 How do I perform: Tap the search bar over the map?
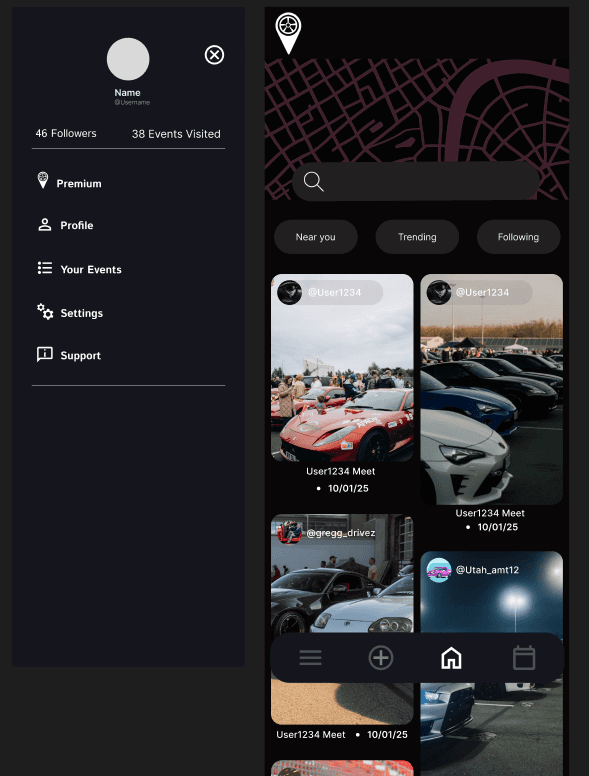point(416,182)
